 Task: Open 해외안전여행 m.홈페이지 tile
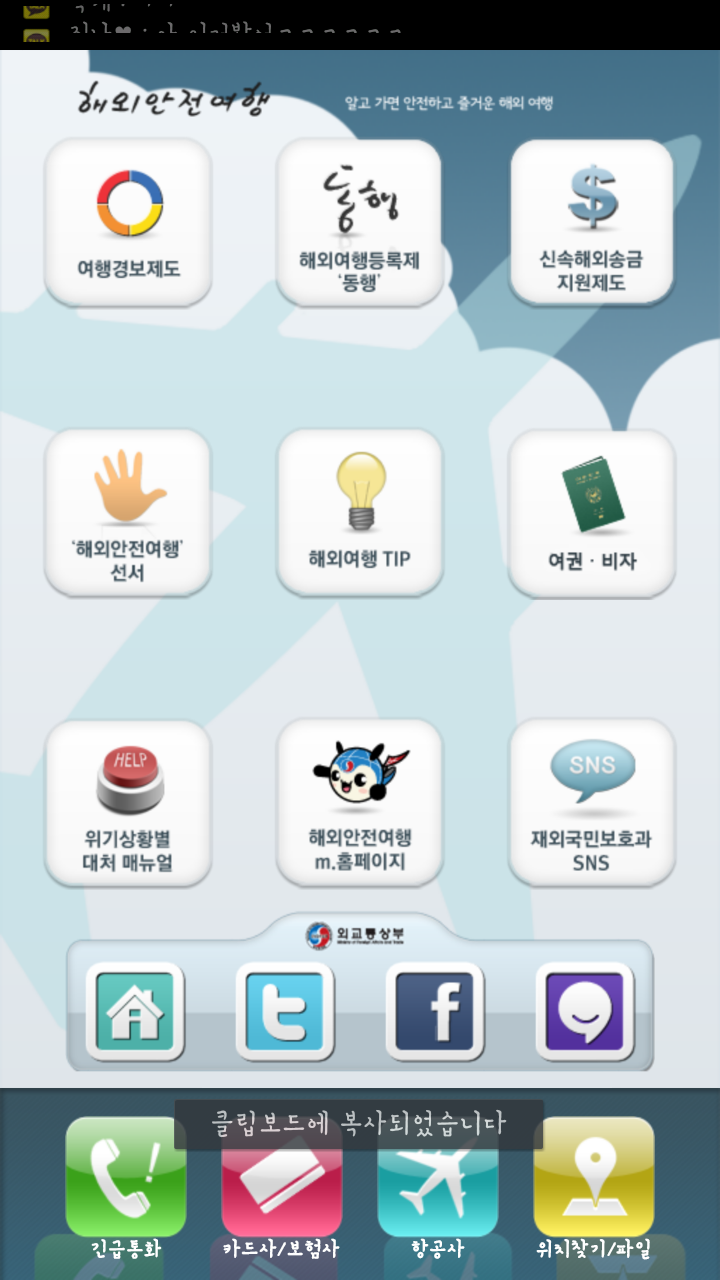(359, 802)
